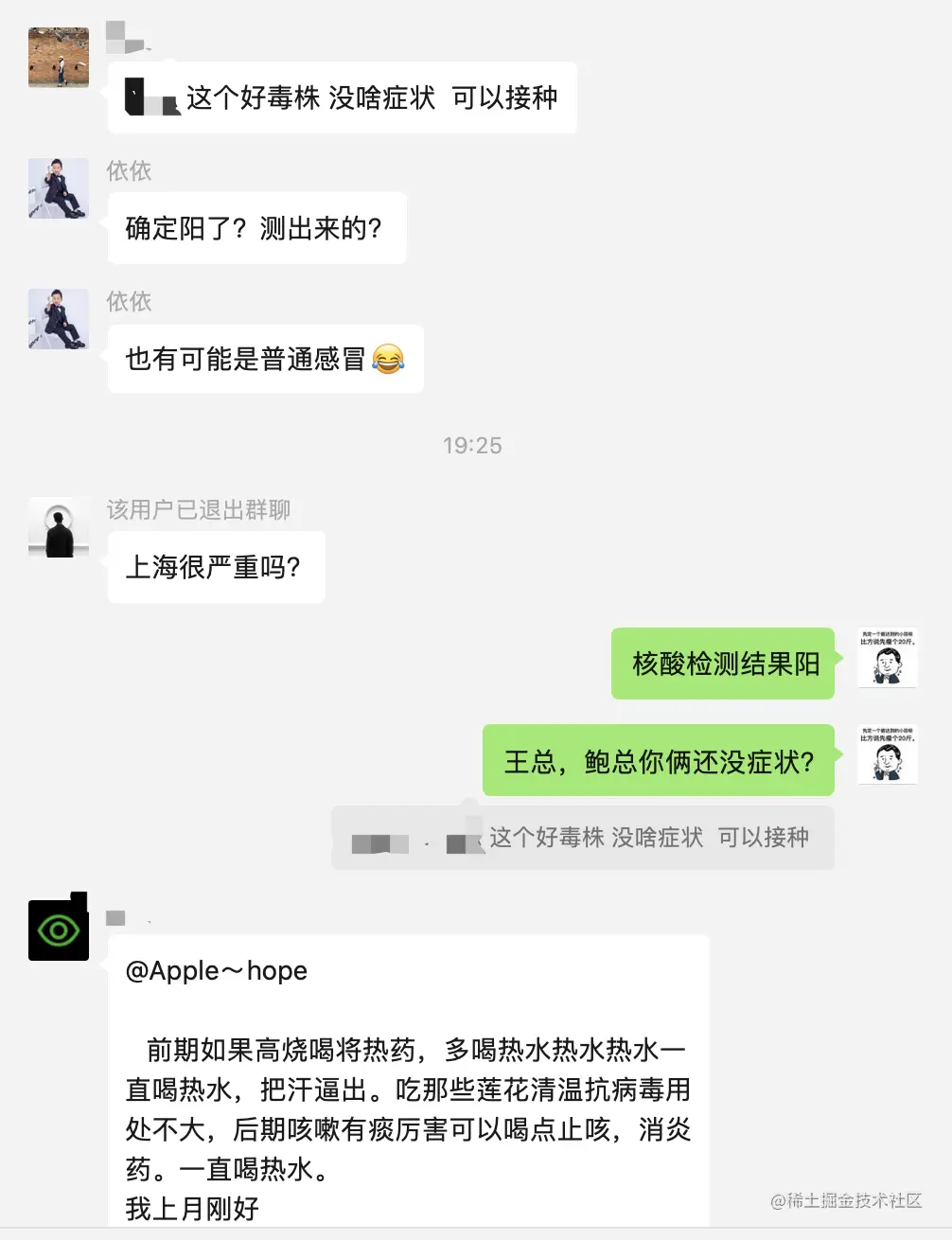This screenshot has height=1240, width=952.
Task: Tap own avatar next to '王总，鲍总你俩还没症状？'
Action: (887, 754)
